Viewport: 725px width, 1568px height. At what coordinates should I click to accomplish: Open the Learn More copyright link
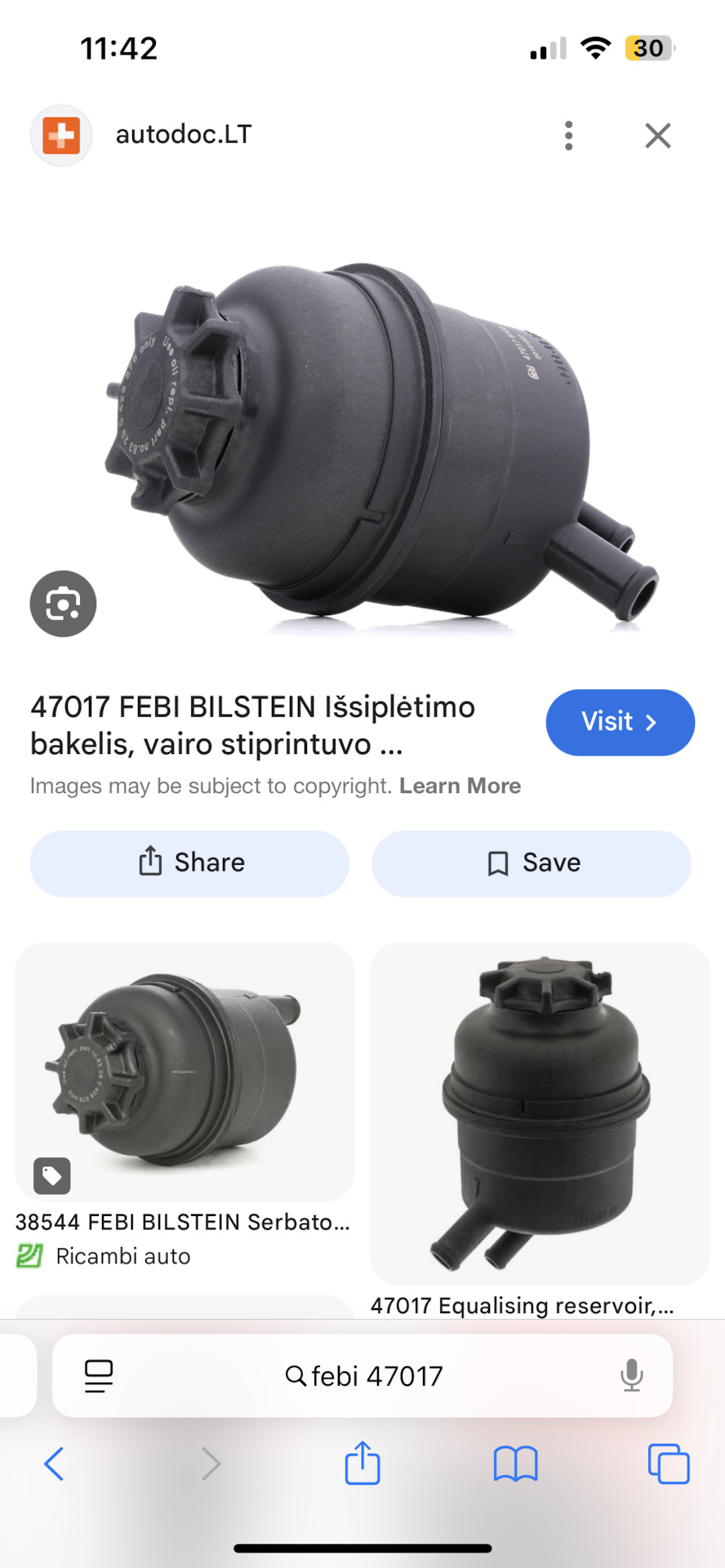(x=460, y=786)
